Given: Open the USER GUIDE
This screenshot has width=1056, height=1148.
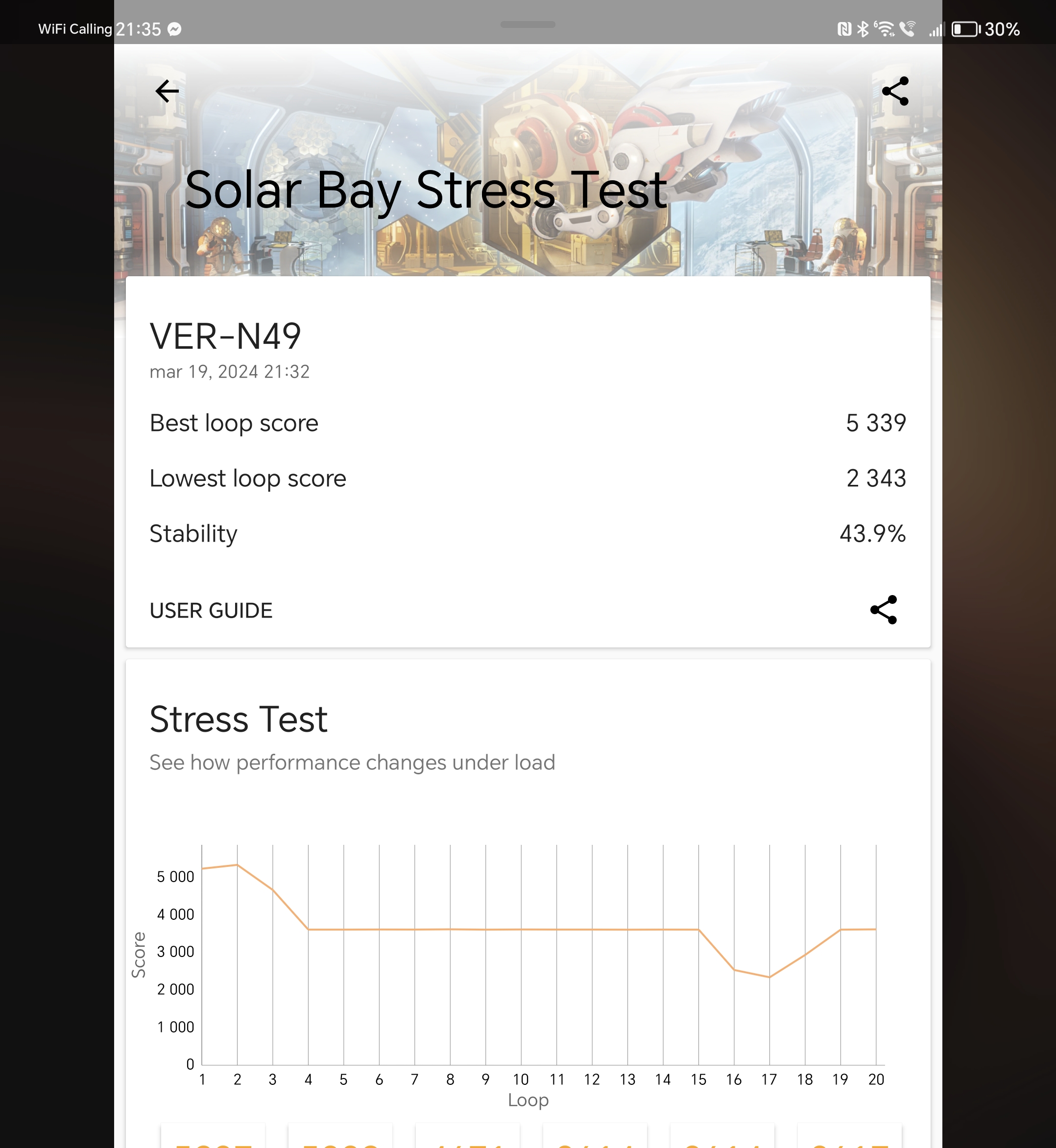Looking at the screenshot, I should (x=211, y=610).
